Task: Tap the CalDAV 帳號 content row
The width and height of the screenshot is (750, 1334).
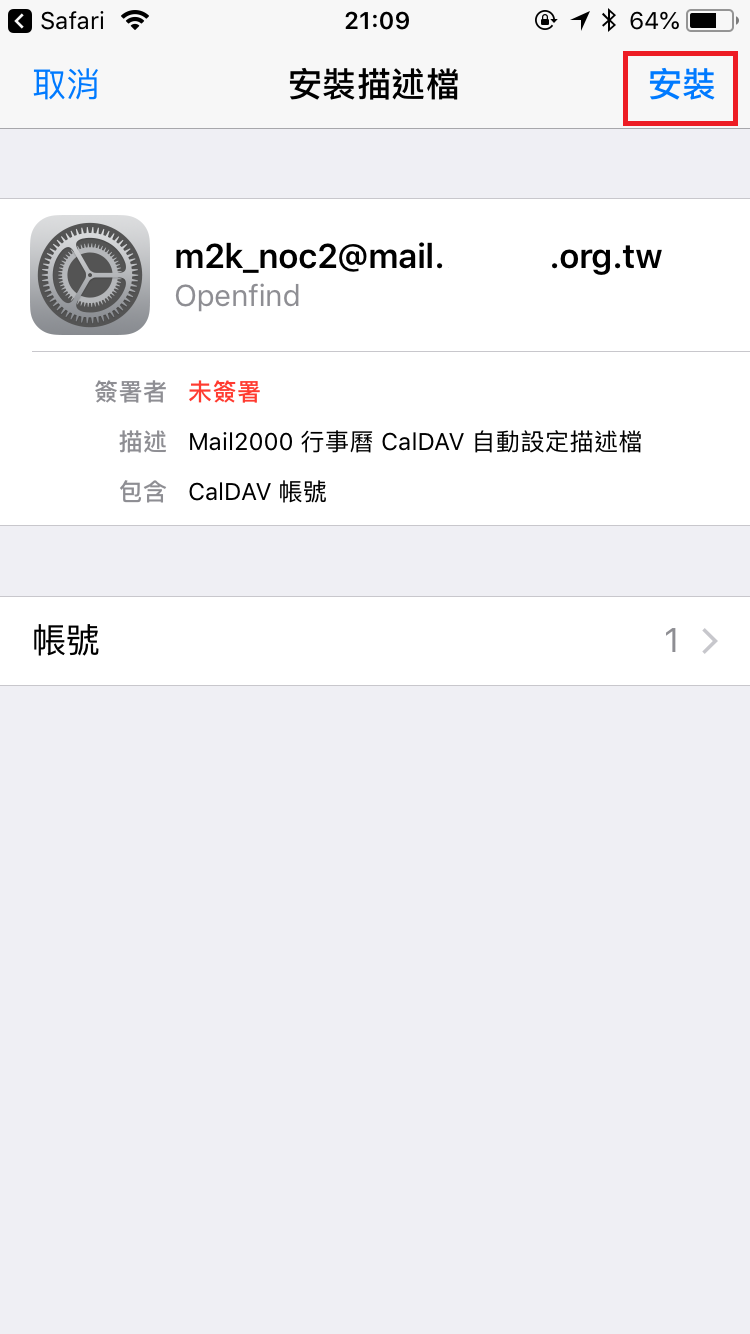Action: click(258, 491)
